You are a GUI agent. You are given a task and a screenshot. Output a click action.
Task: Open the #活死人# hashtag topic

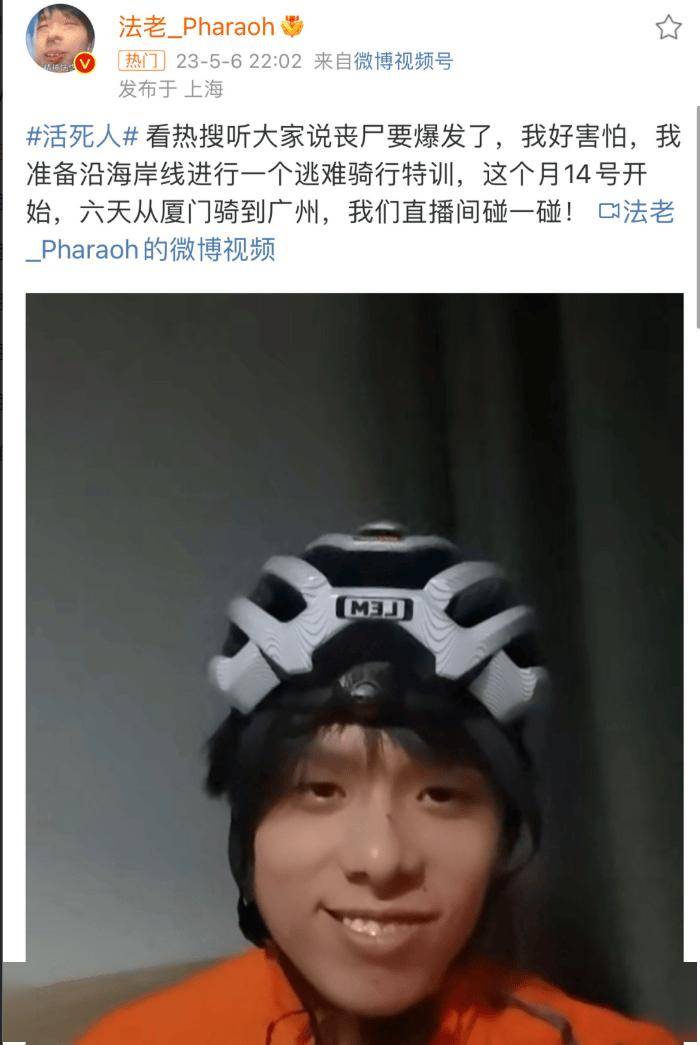(81, 135)
